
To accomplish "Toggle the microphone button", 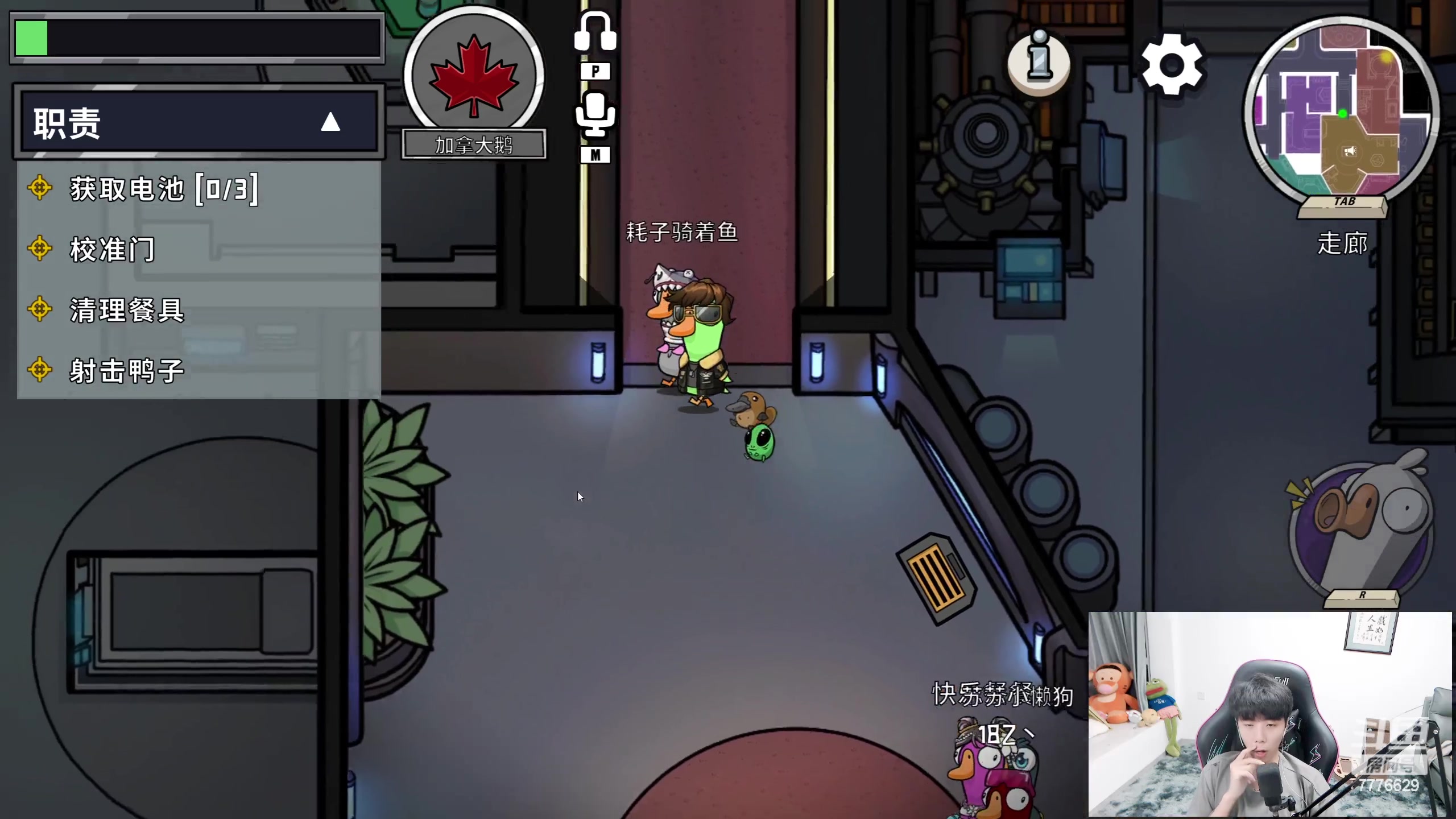I will (x=595, y=115).
